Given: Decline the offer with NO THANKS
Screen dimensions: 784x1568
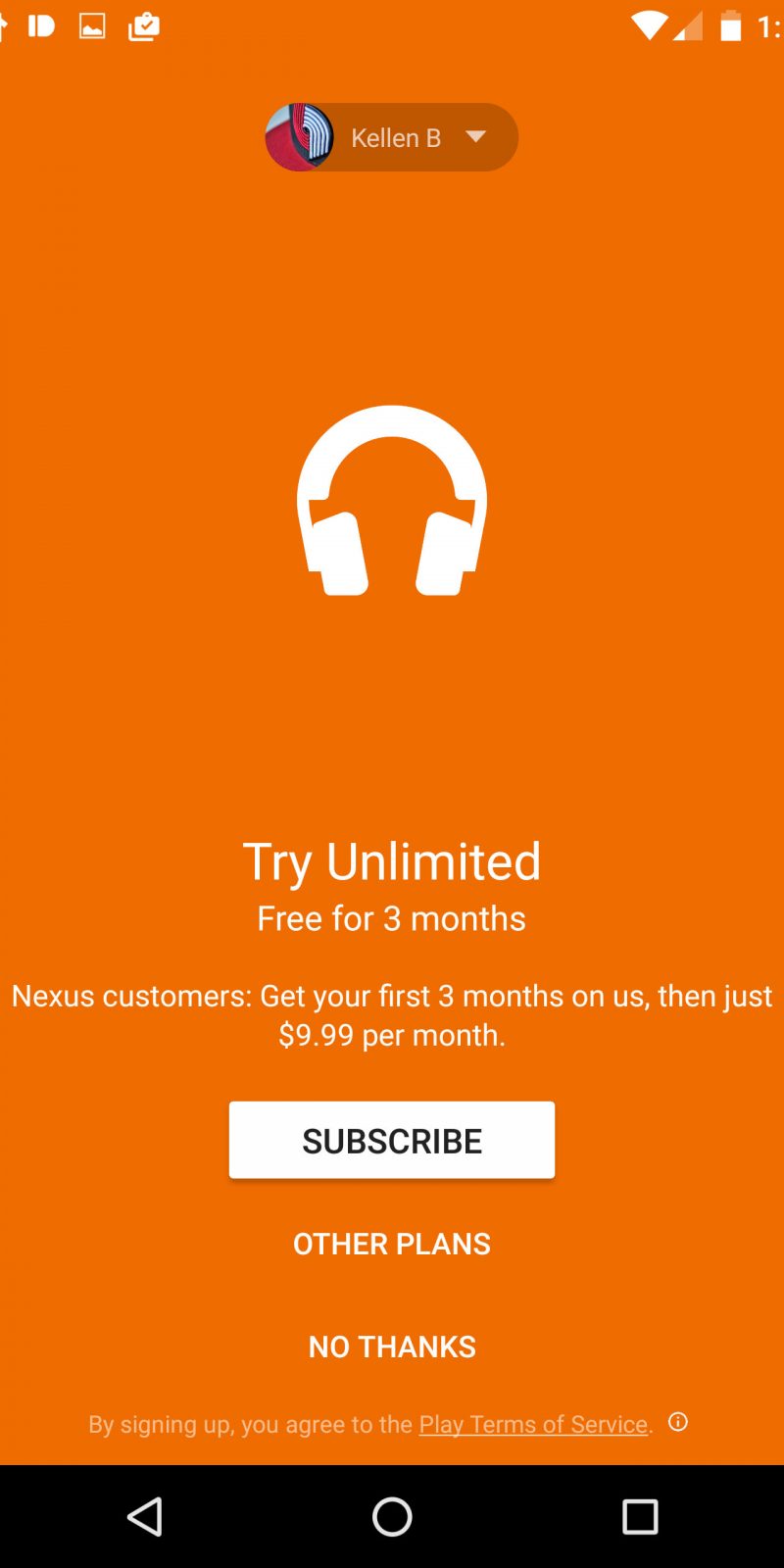Looking at the screenshot, I should tap(392, 1347).
